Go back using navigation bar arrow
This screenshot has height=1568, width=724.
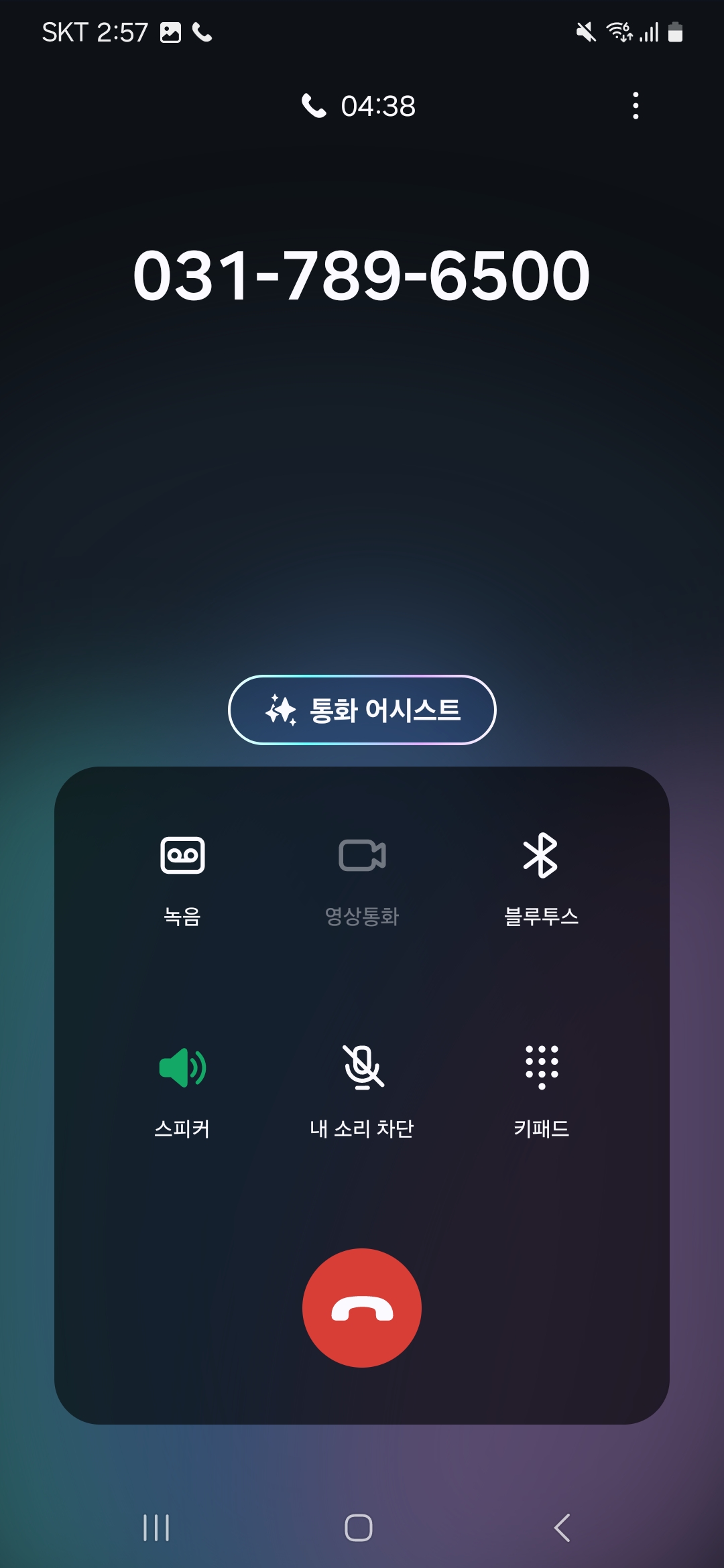(562, 1528)
